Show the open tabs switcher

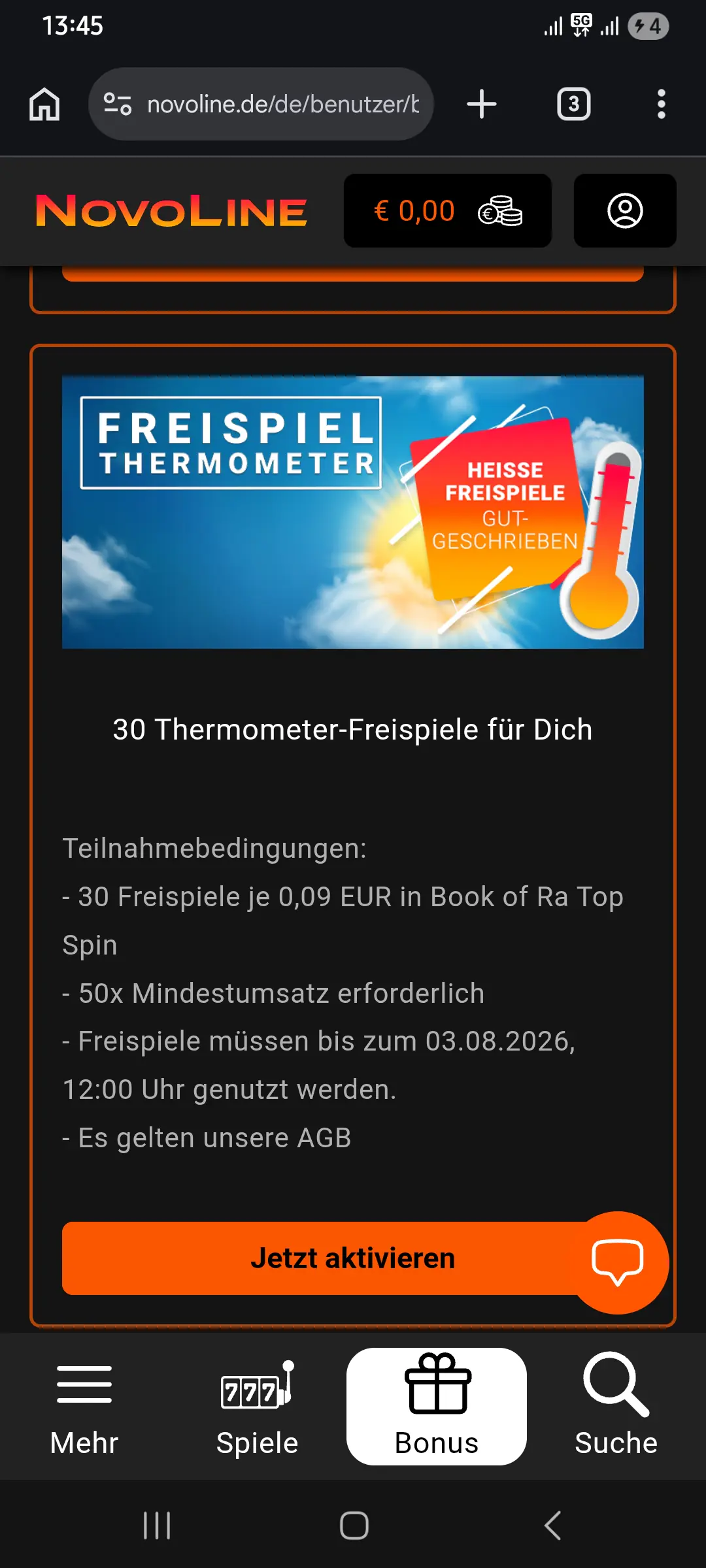tap(573, 105)
